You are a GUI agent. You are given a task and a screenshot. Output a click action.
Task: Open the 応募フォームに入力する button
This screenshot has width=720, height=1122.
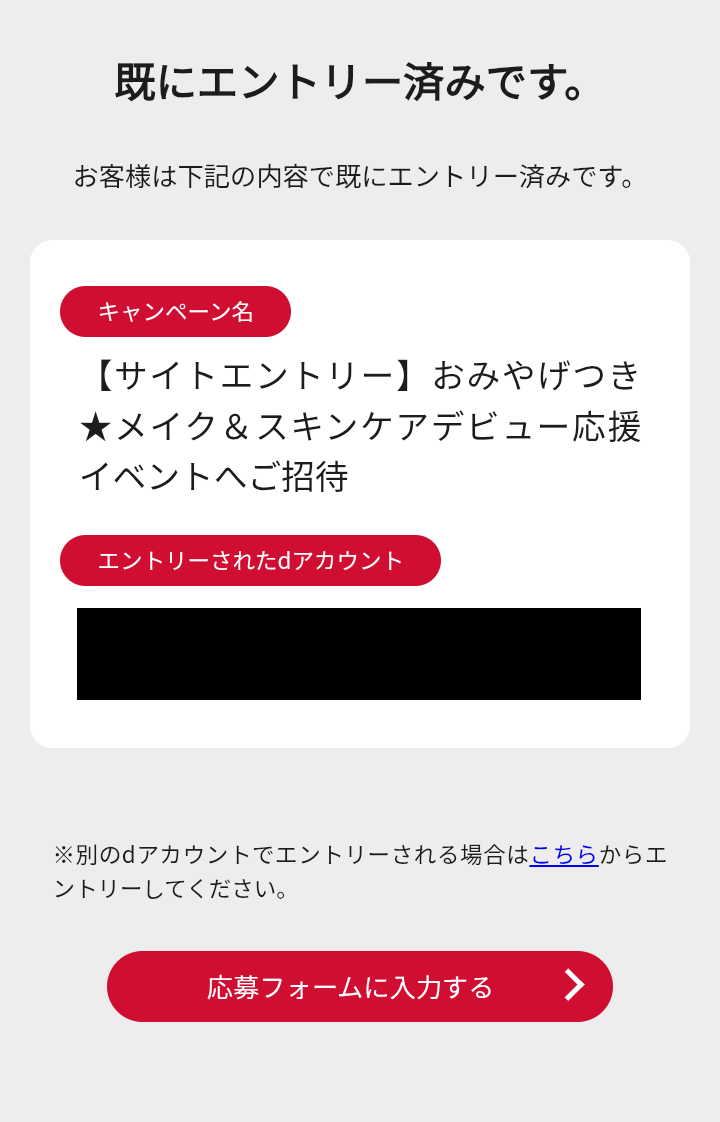pos(359,986)
